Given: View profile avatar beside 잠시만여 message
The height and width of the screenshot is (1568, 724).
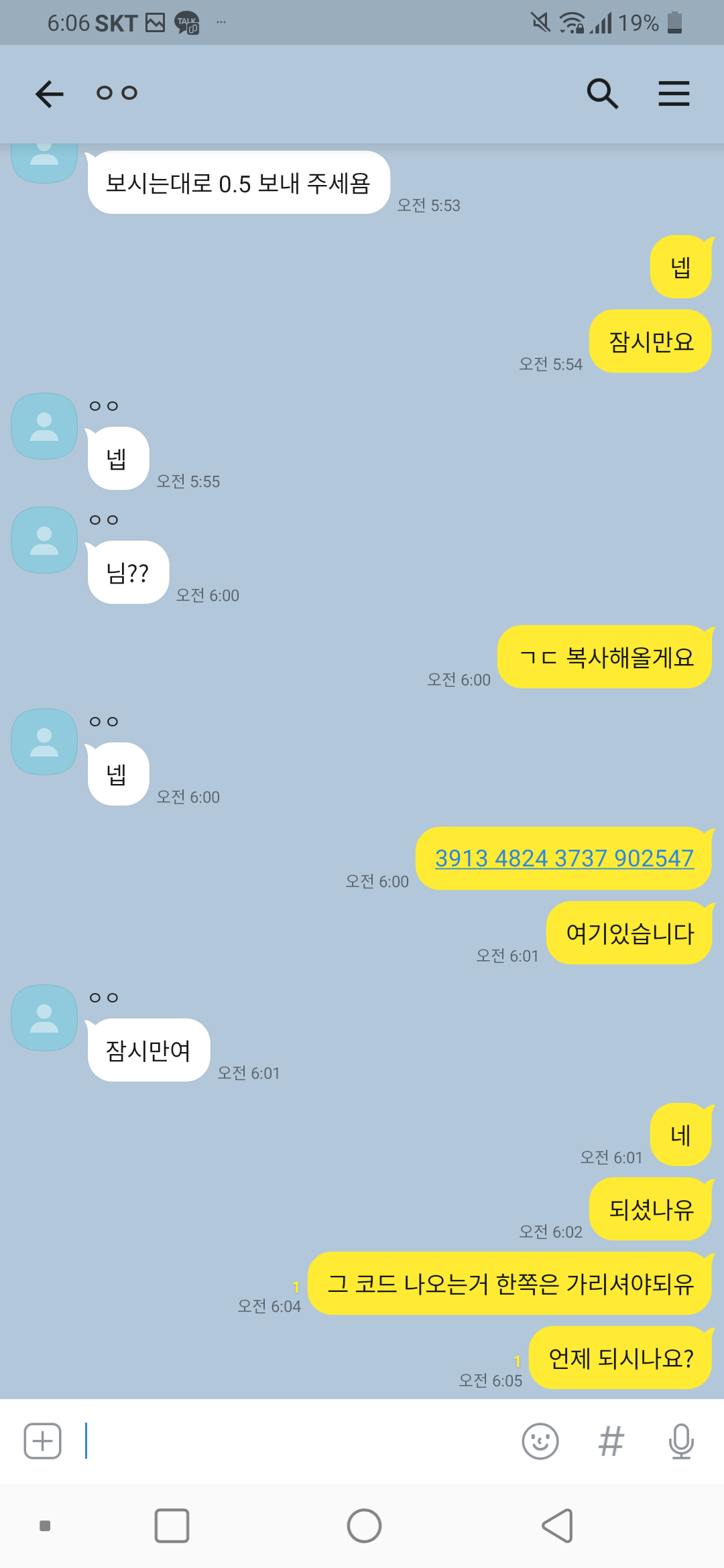Looking at the screenshot, I should 44,1018.
